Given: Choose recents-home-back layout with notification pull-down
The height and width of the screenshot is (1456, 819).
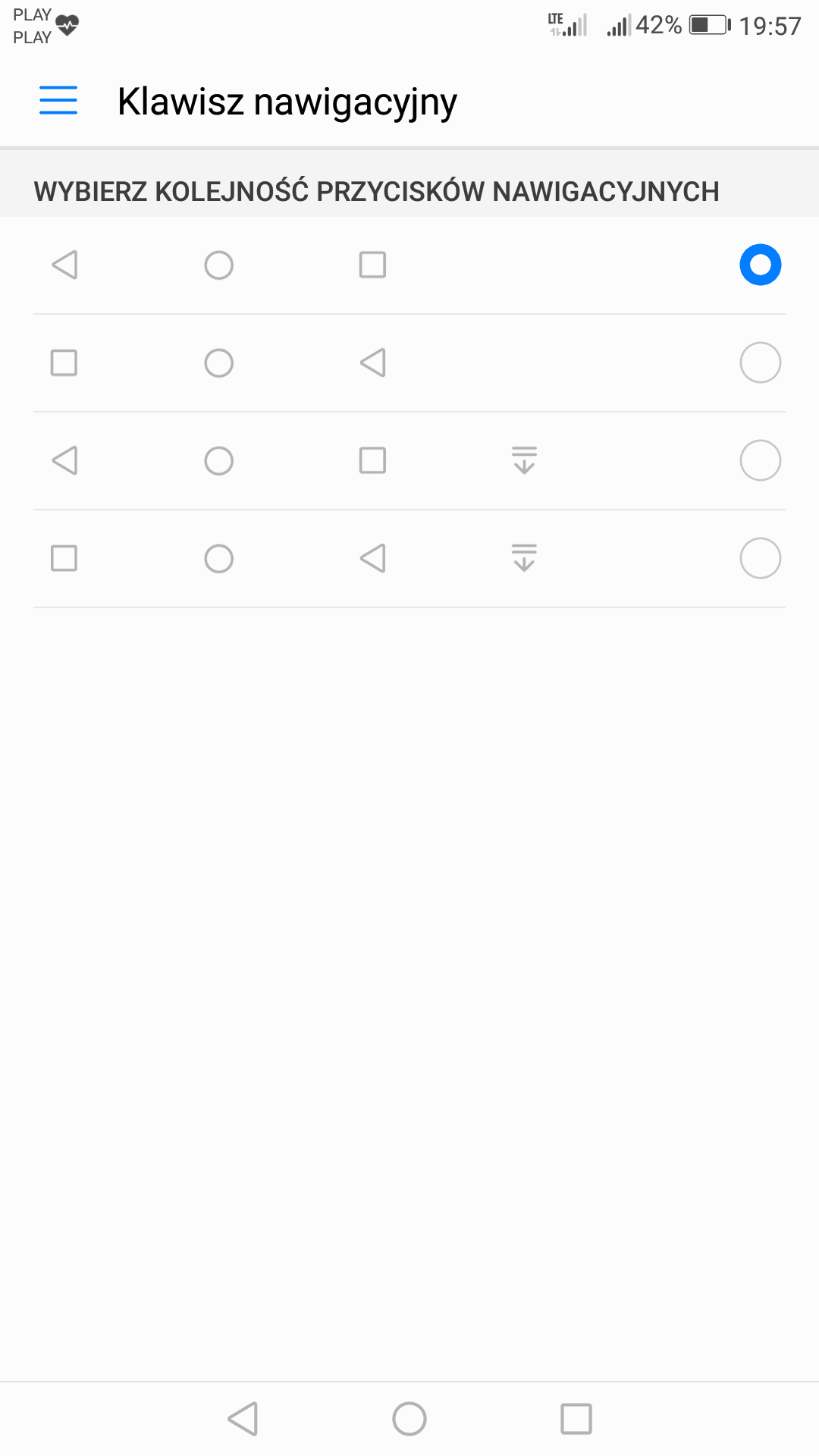Looking at the screenshot, I should tap(409, 559).
